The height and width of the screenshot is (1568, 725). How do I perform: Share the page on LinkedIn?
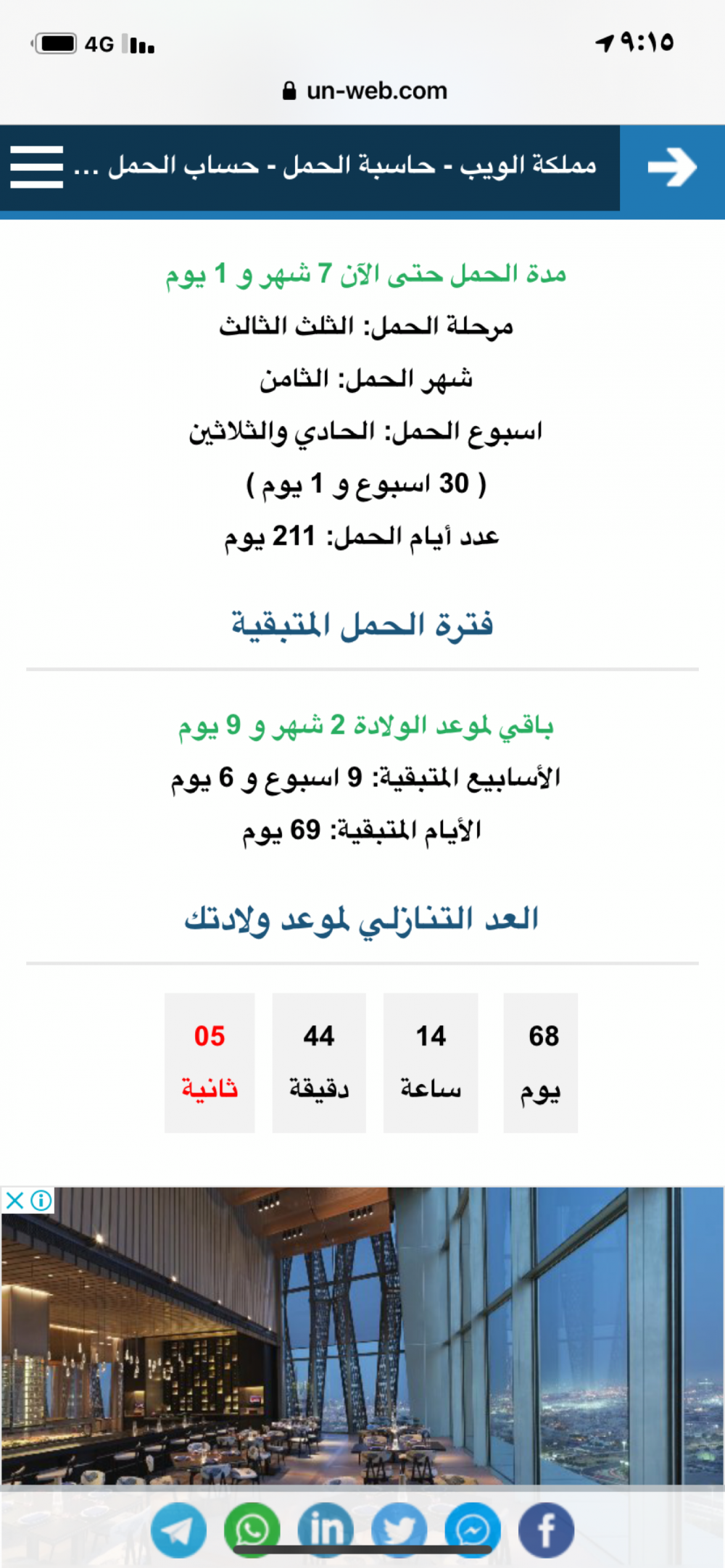pos(326,1530)
